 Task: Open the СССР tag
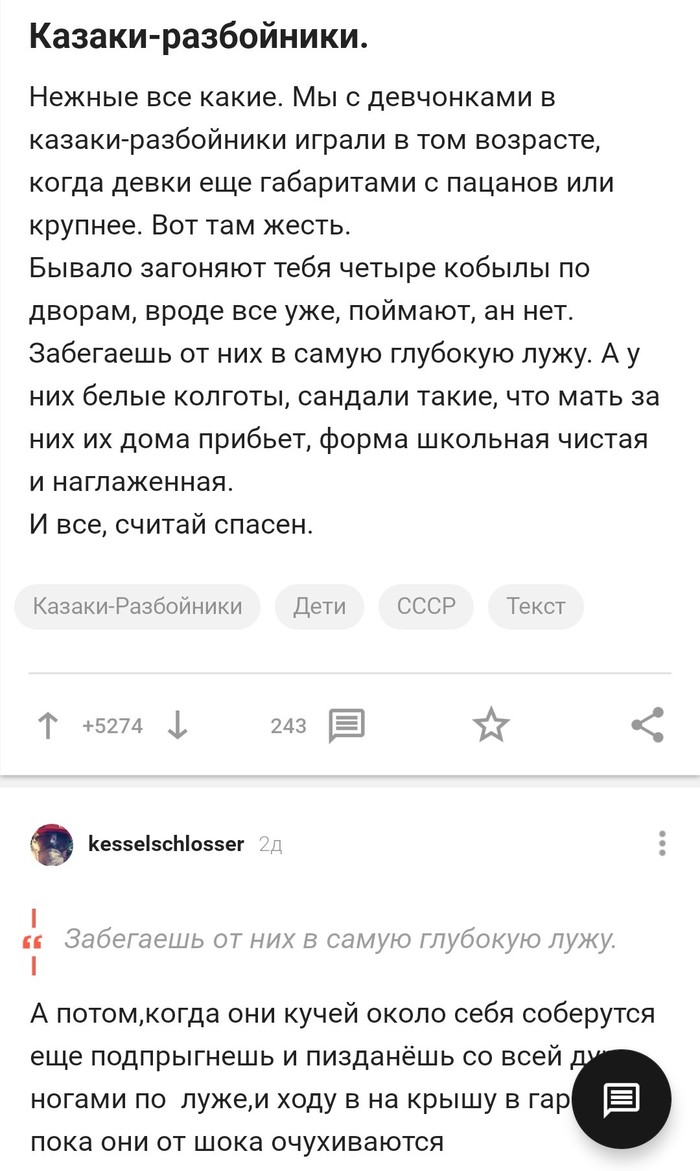click(426, 606)
